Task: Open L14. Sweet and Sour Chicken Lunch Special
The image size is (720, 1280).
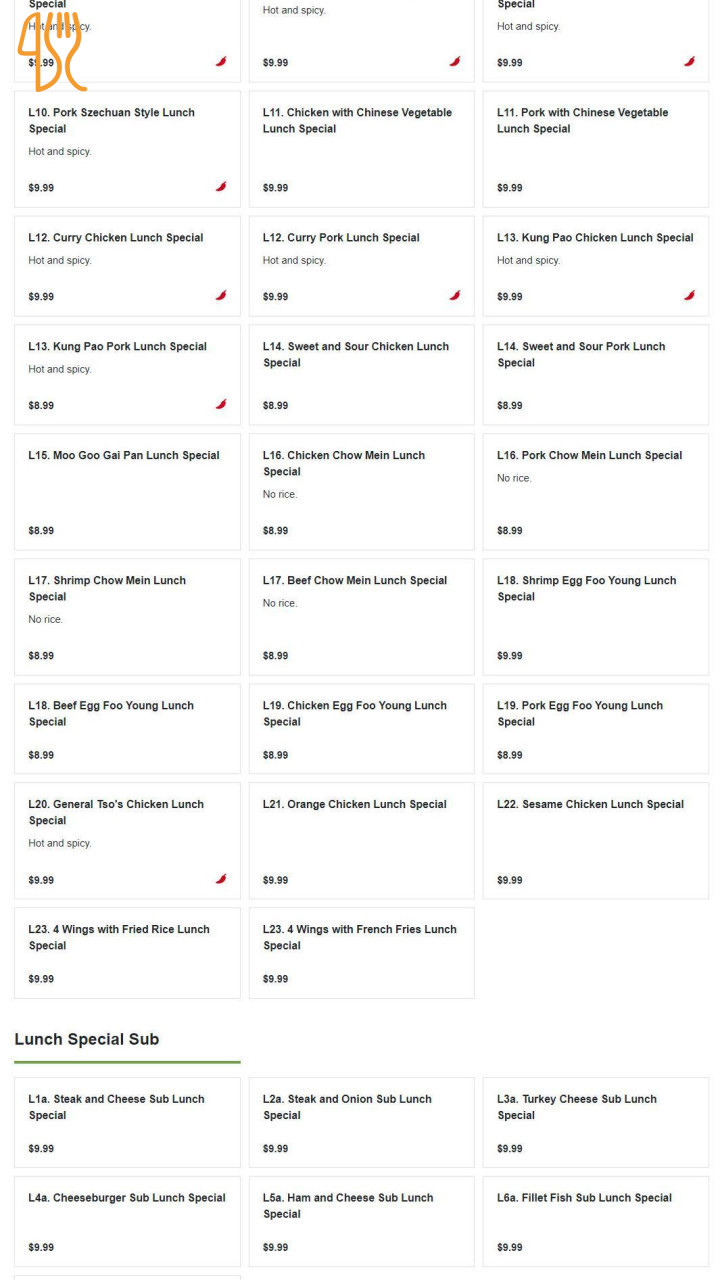Action: [x=361, y=375]
